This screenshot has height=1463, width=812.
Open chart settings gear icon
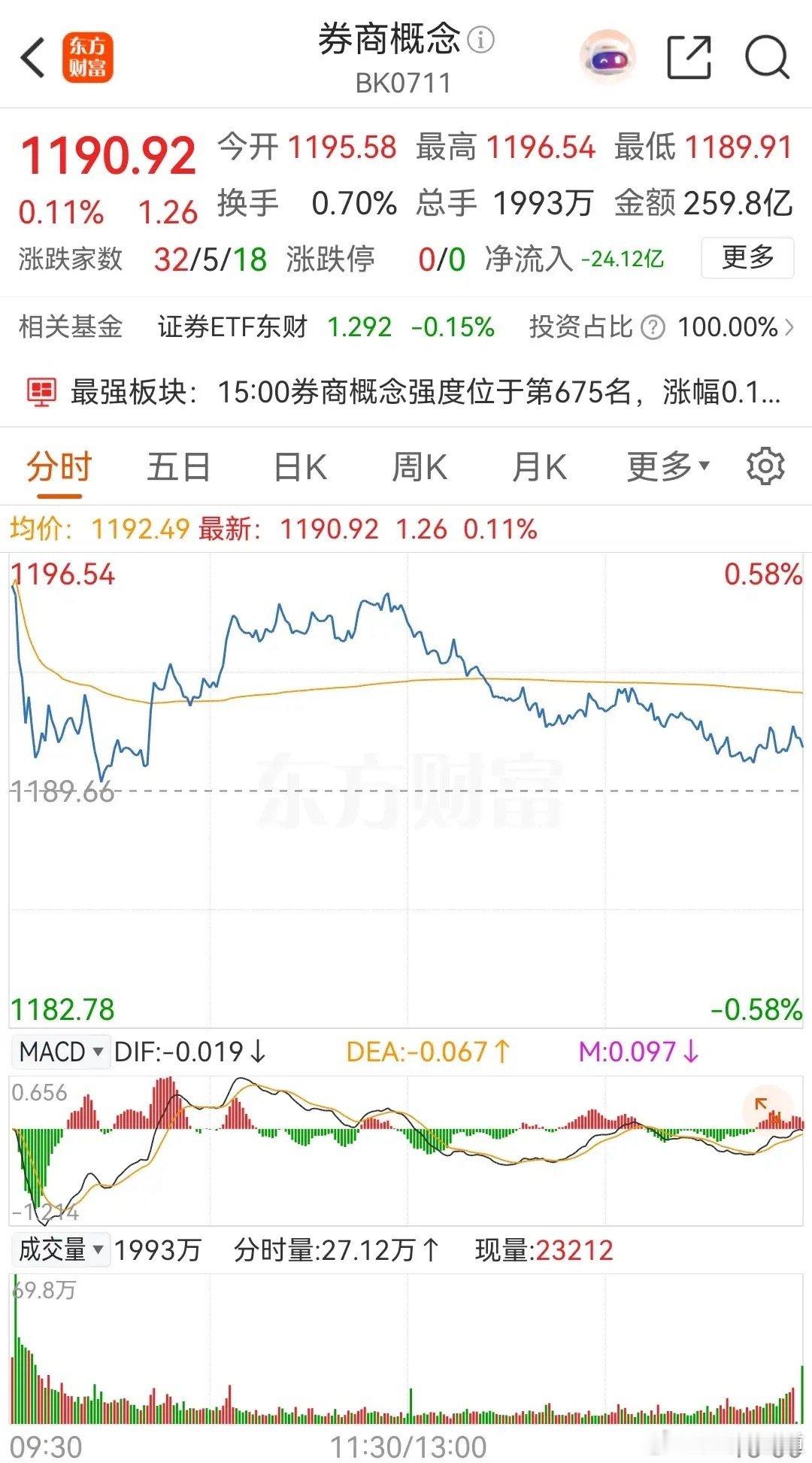pyautogui.click(x=766, y=466)
